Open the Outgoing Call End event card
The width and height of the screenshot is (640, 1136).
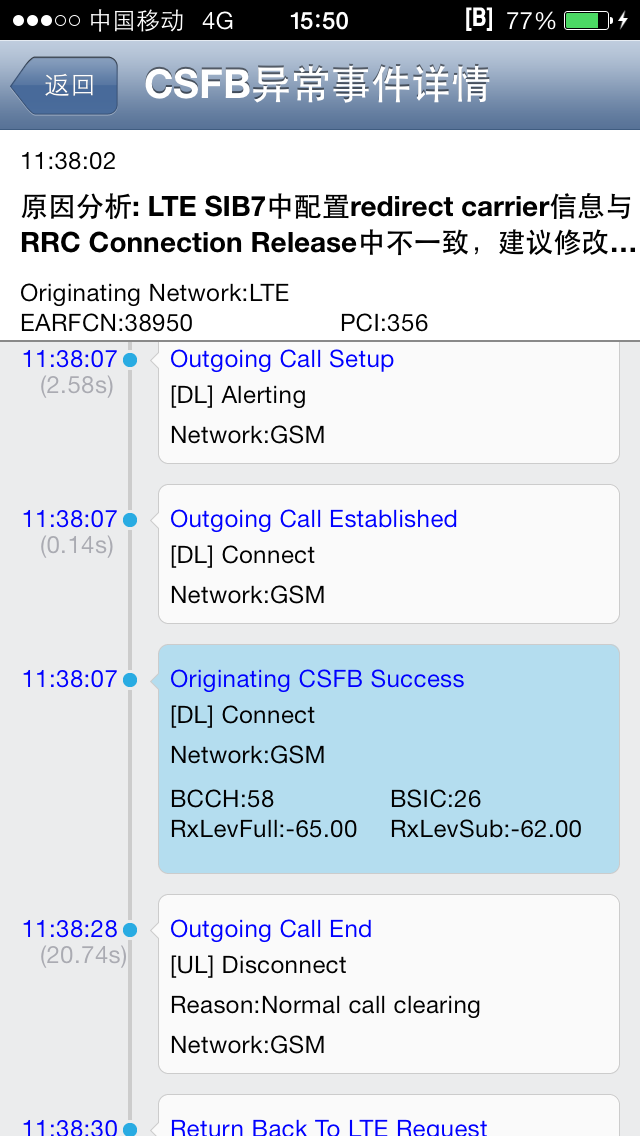coord(388,984)
